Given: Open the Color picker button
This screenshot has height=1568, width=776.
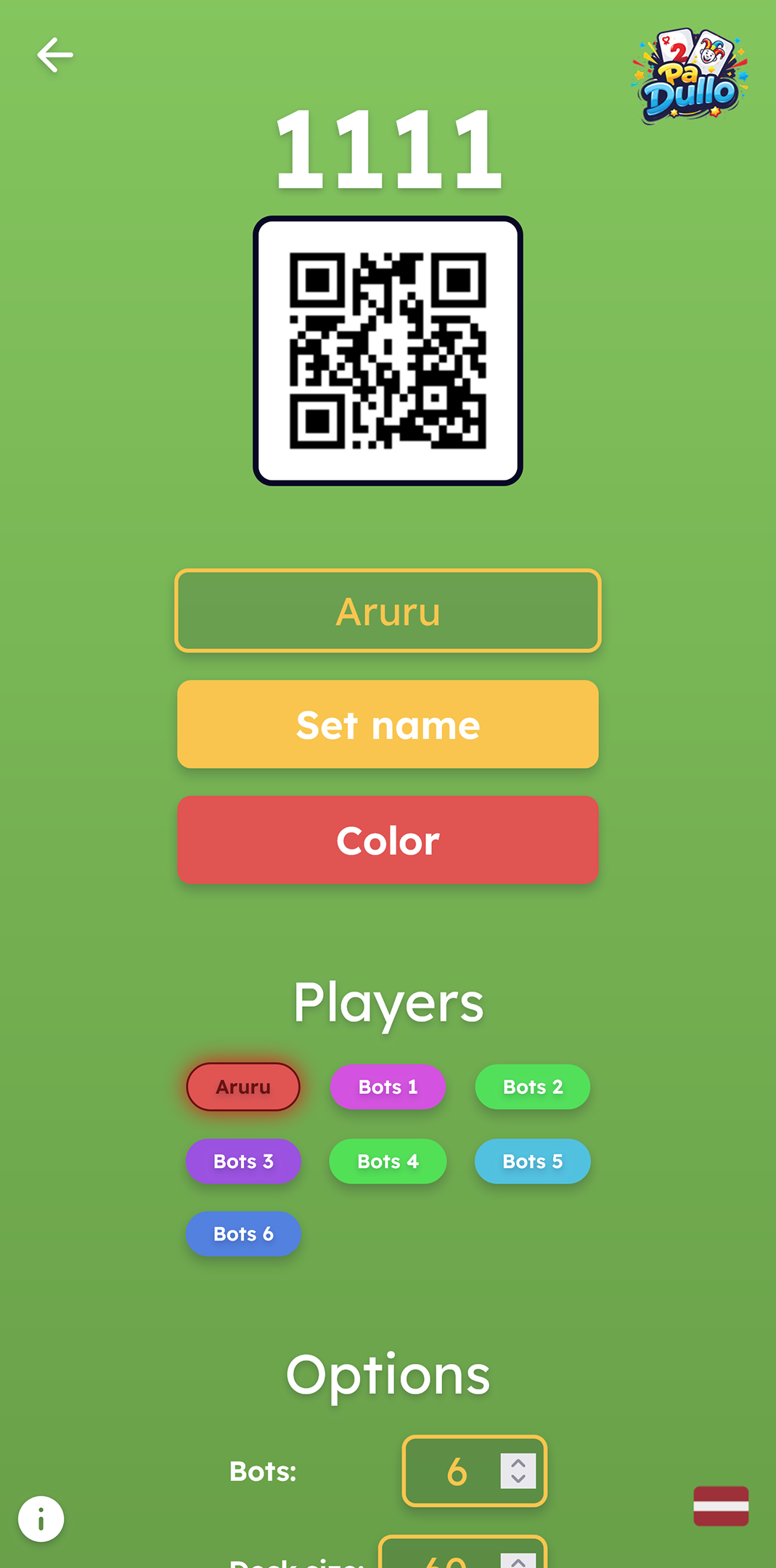Looking at the screenshot, I should [x=388, y=840].
